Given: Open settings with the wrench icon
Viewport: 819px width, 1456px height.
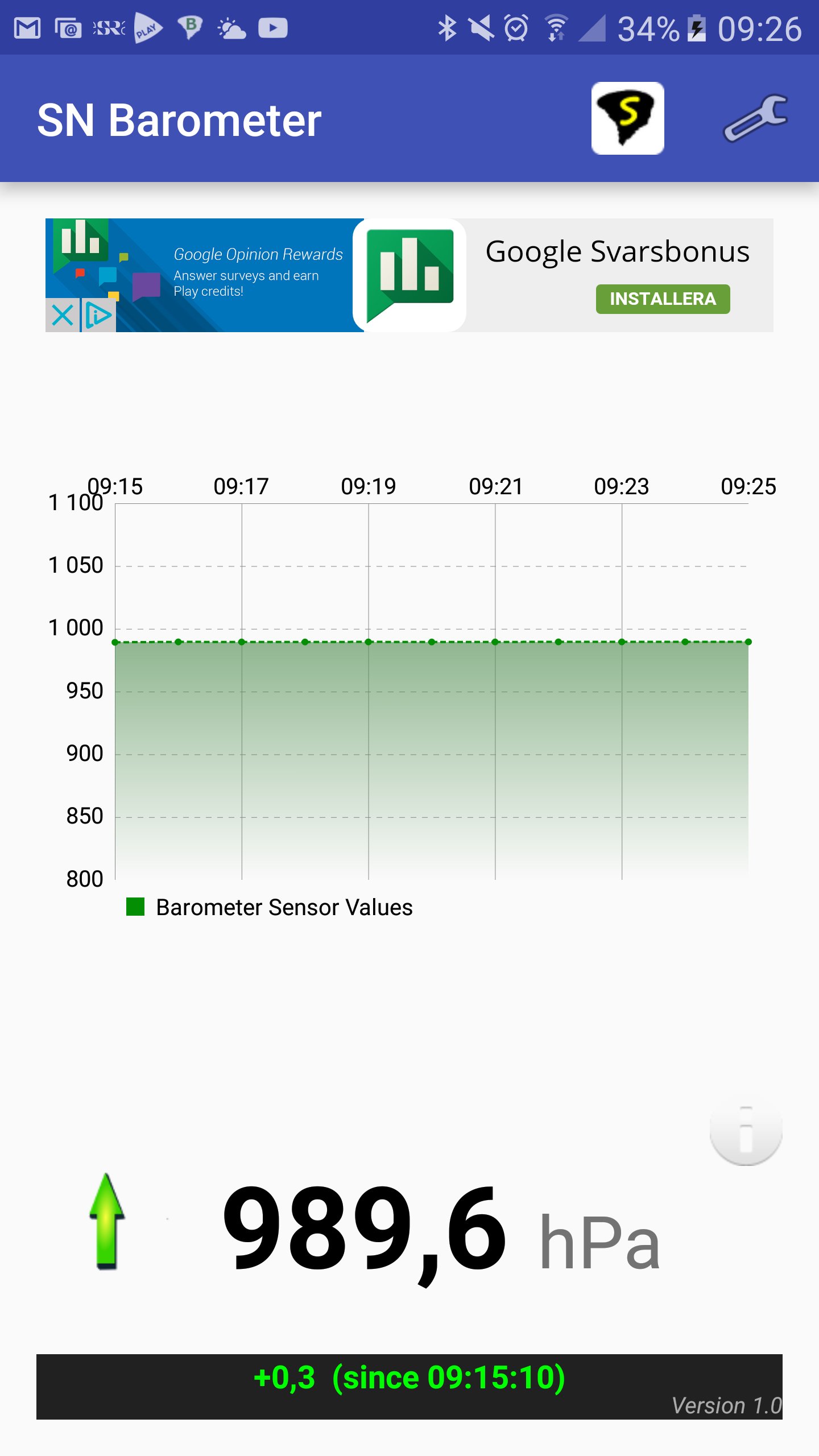Looking at the screenshot, I should [x=756, y=118].
